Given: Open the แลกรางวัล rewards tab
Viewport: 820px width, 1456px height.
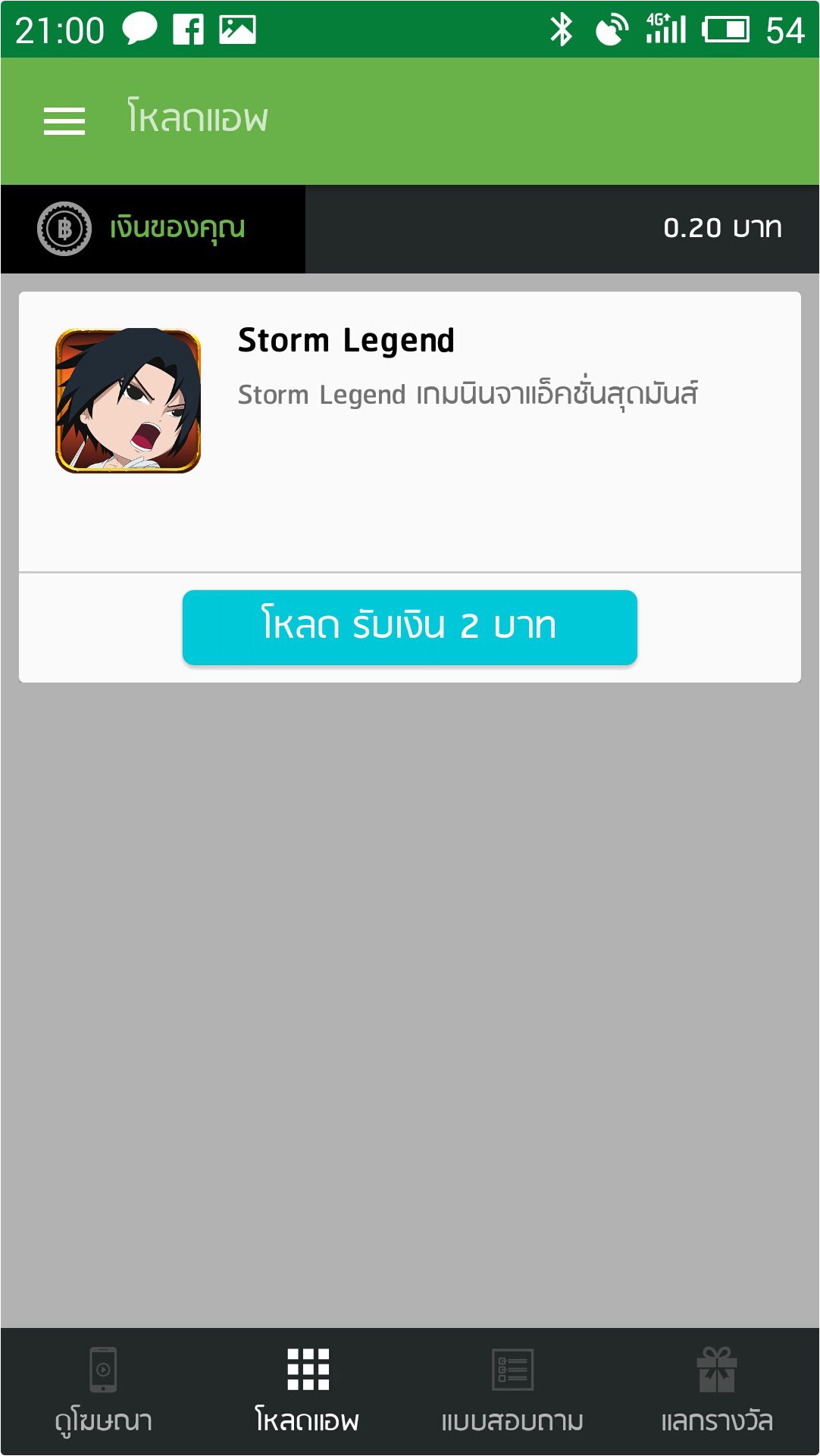Looking at the screenshot, I should [x=717, y=1392].
